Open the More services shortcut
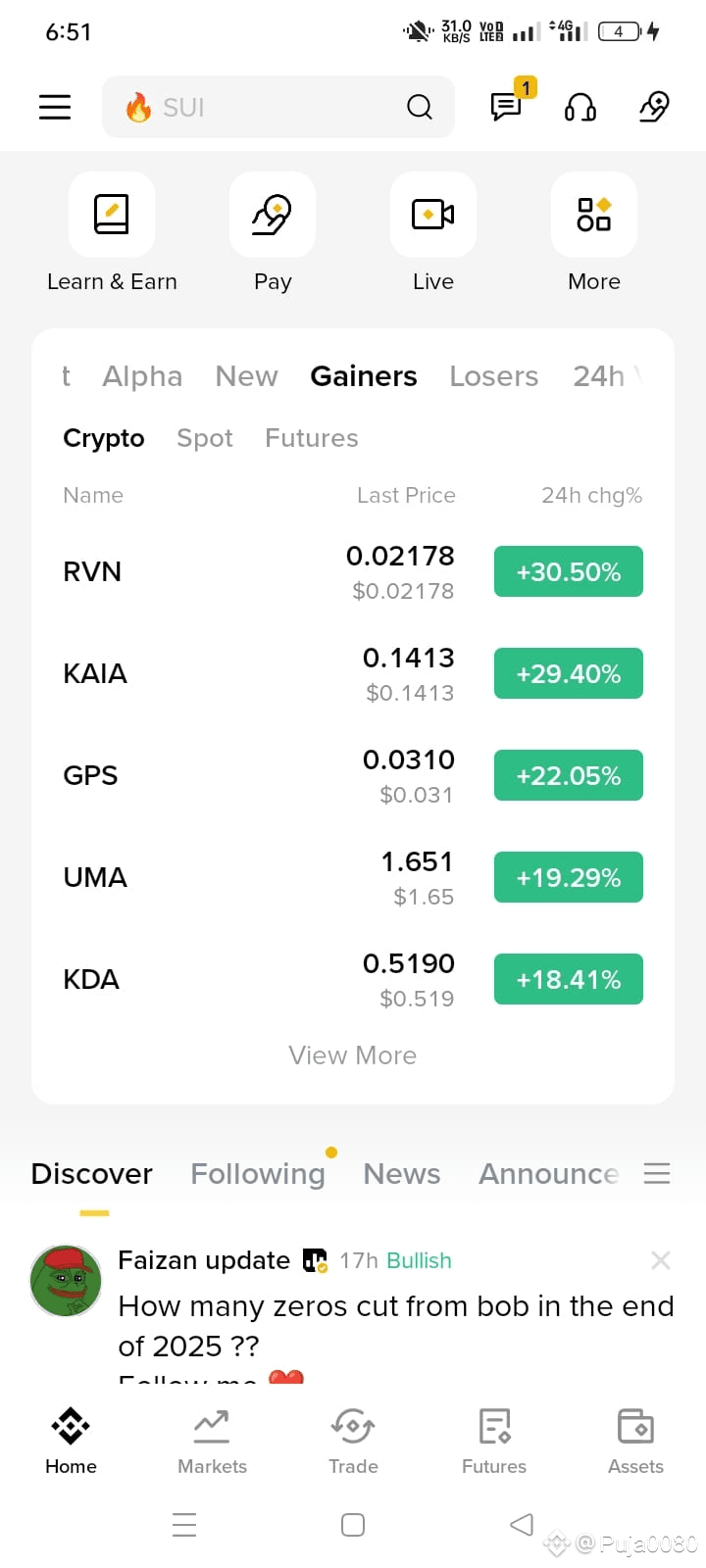 pyautogui.click(x=594, y=233)
